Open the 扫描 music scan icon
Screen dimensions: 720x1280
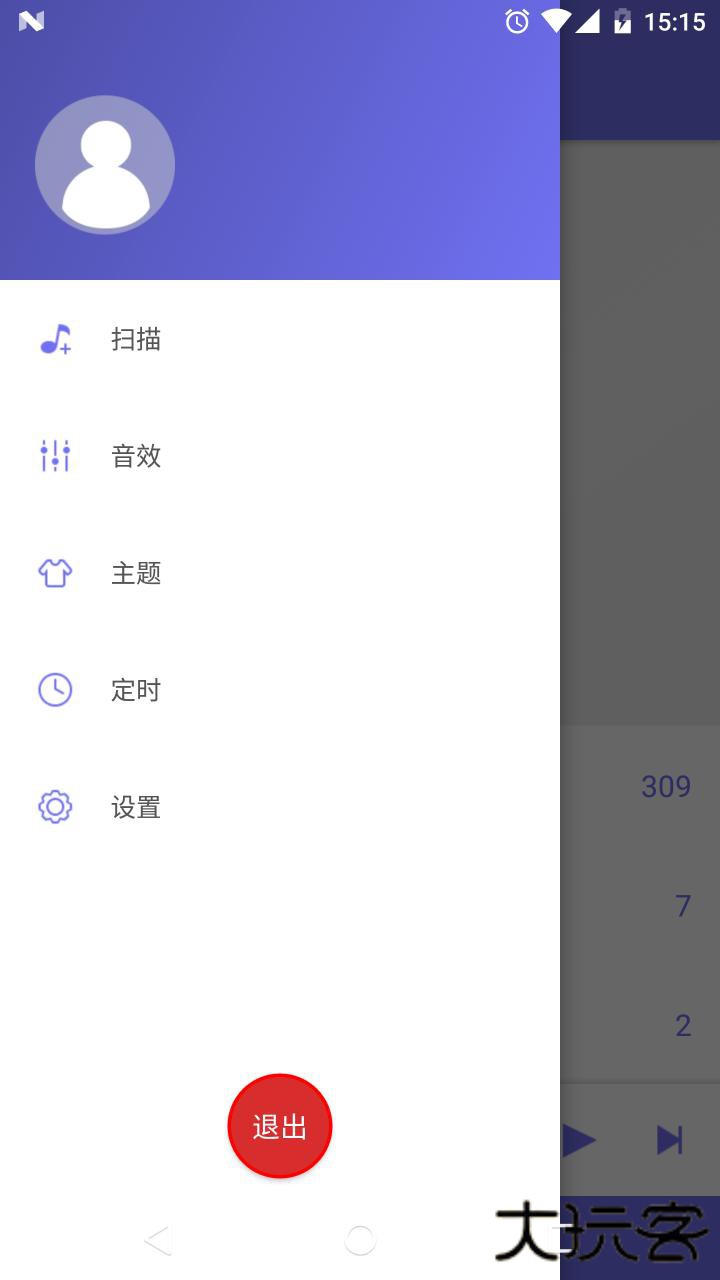pyautogui.click(x=55, y=339)
